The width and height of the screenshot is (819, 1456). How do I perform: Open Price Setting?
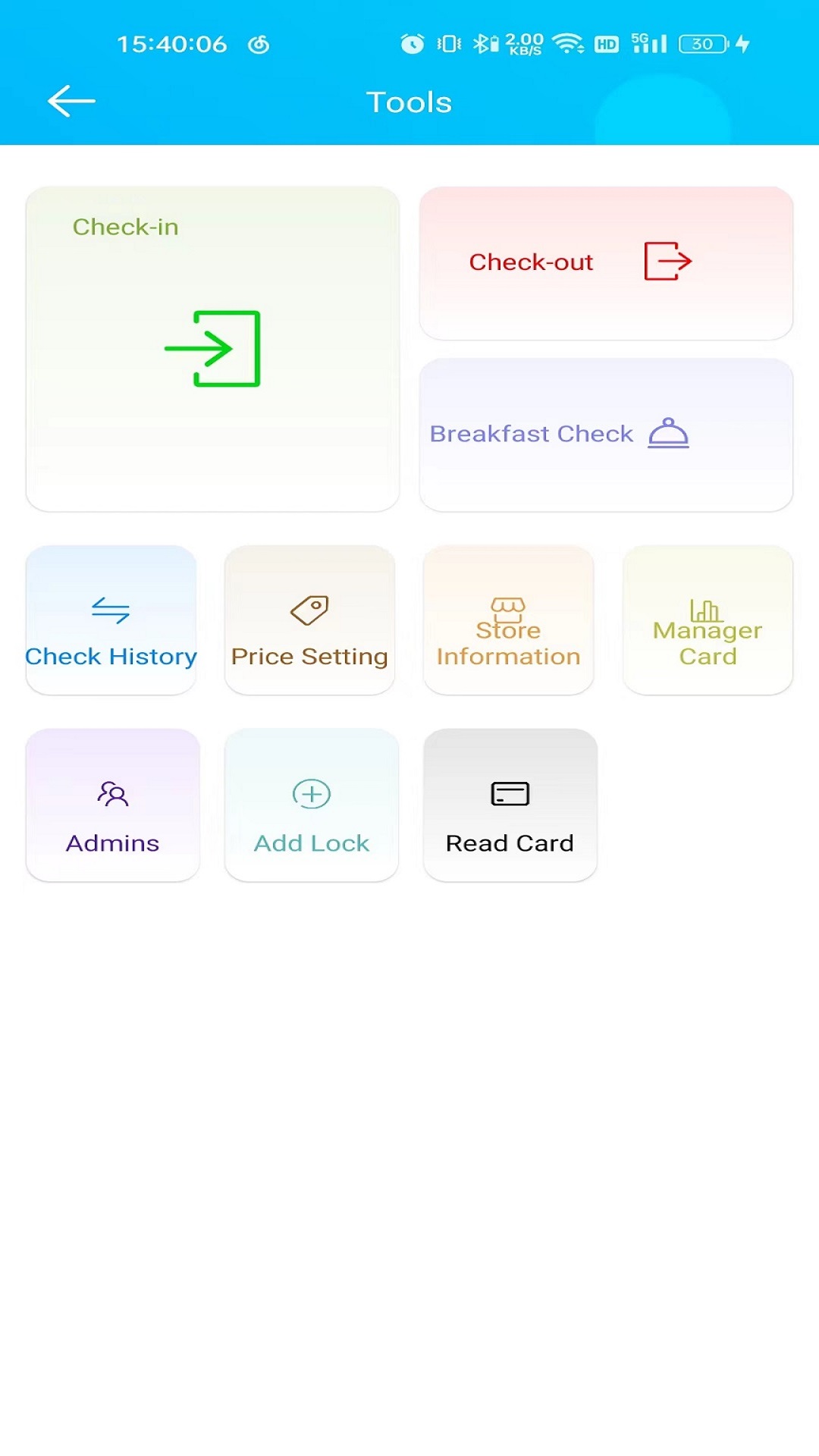point(309,620)
